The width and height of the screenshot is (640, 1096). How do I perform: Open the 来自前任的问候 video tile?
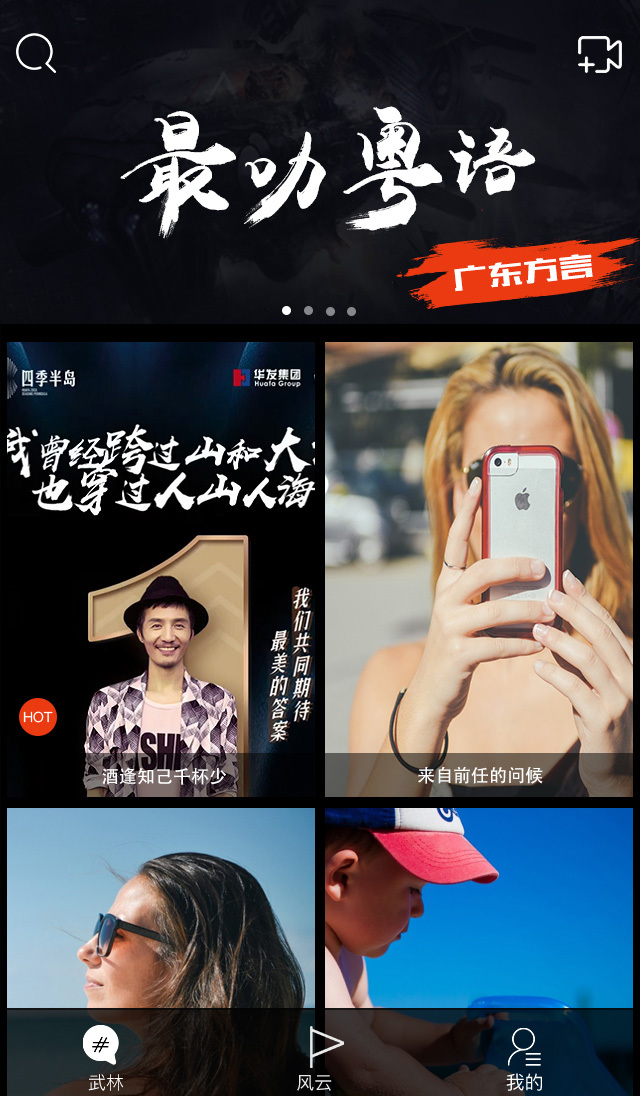(x=478, y=568)
